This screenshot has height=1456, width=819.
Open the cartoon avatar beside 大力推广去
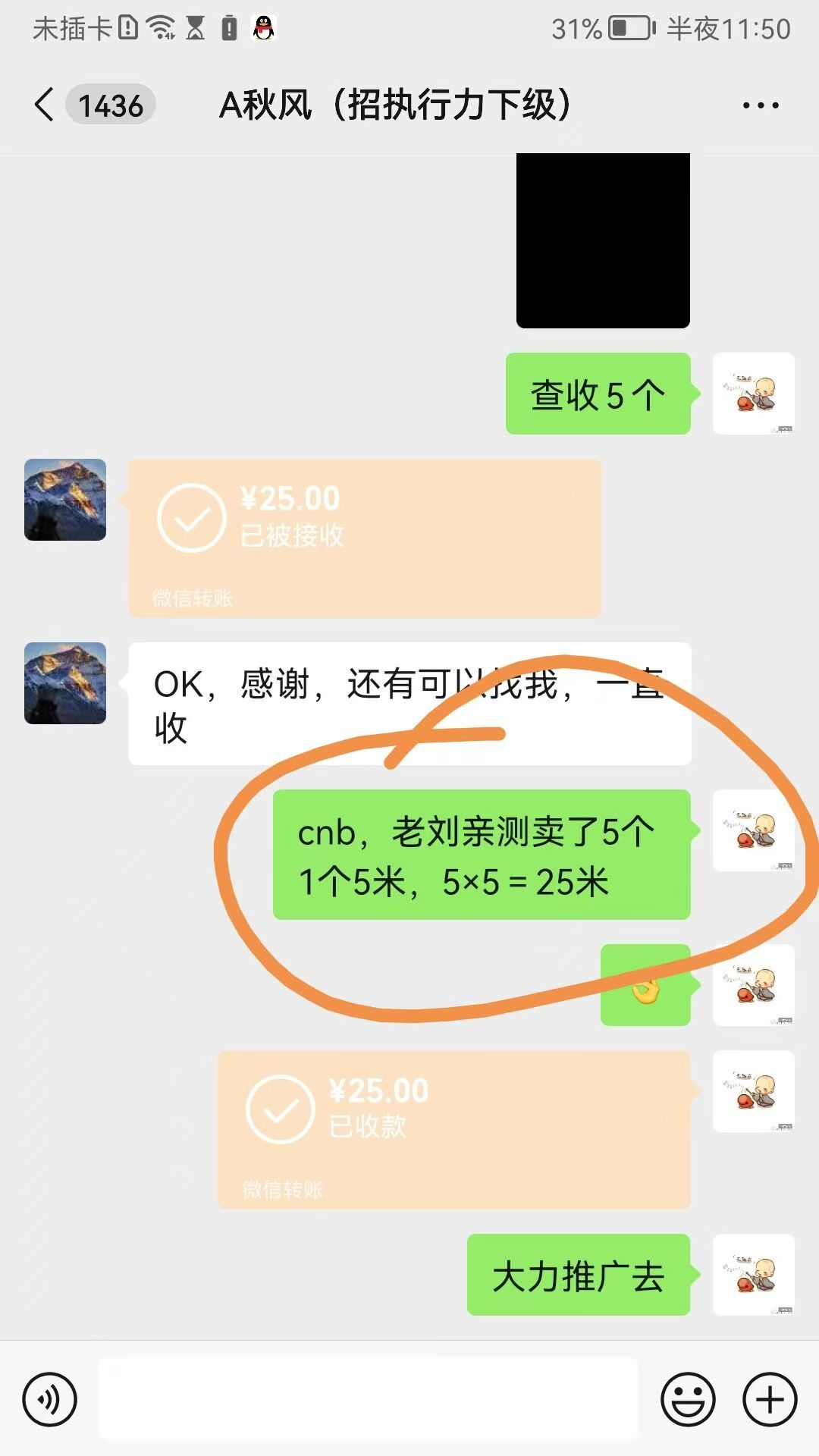pos(754,1275)
